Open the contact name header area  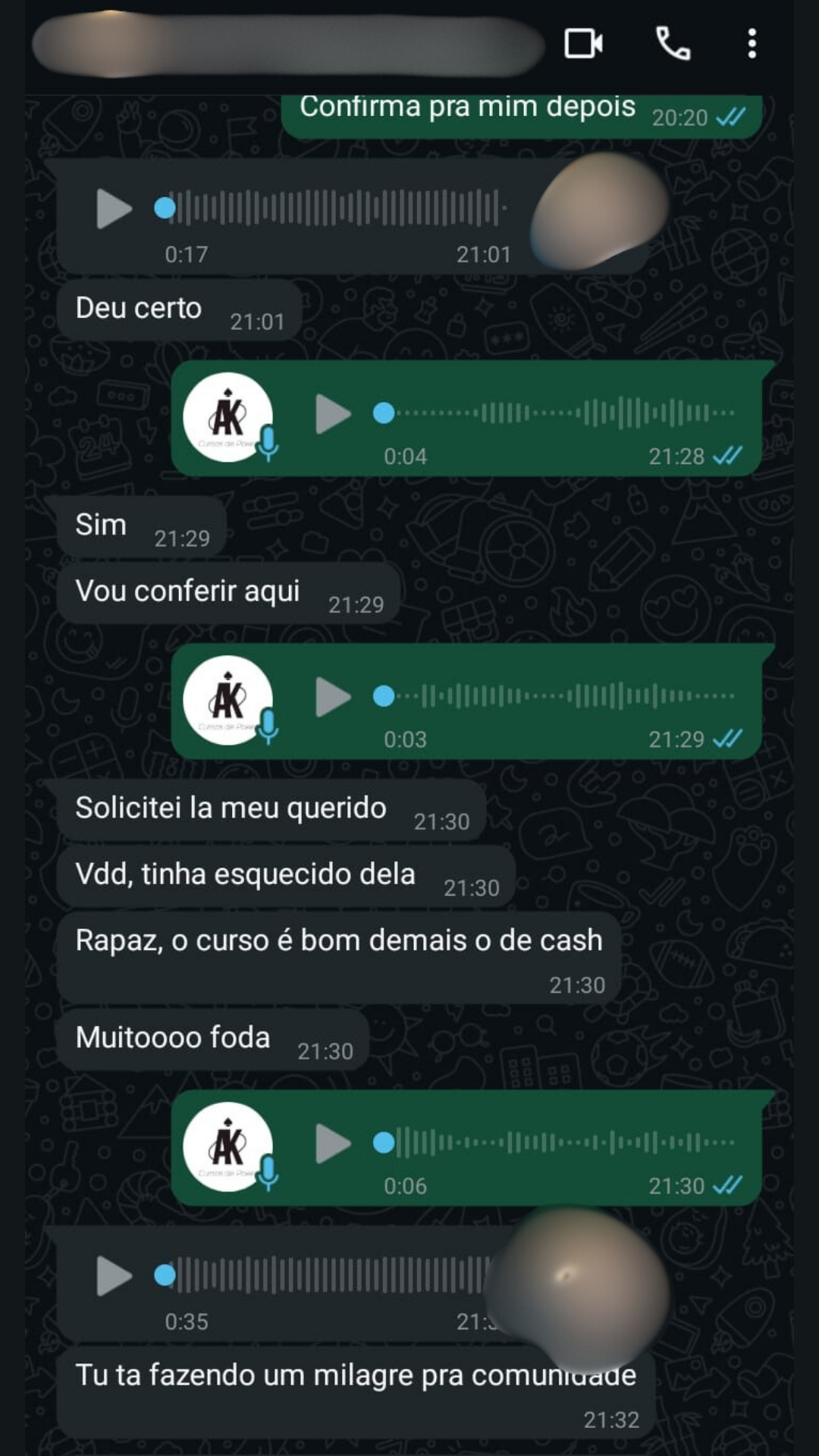point(288,45)
